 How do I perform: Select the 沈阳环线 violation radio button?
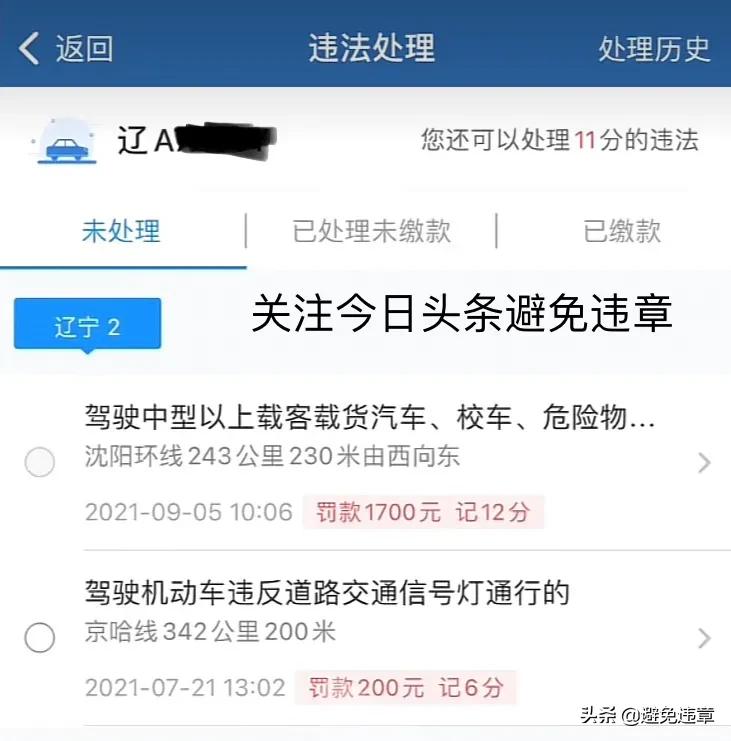(40, 462)
